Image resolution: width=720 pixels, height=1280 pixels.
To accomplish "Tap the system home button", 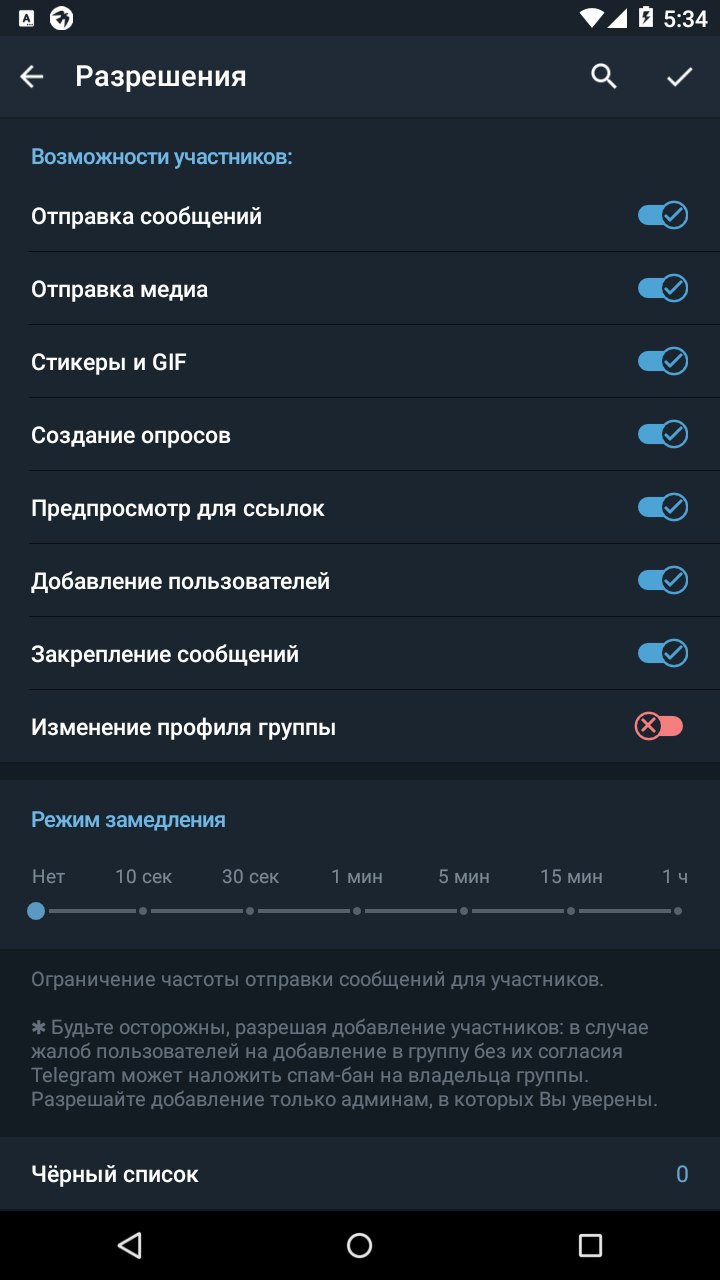I will pos(360,1245).
